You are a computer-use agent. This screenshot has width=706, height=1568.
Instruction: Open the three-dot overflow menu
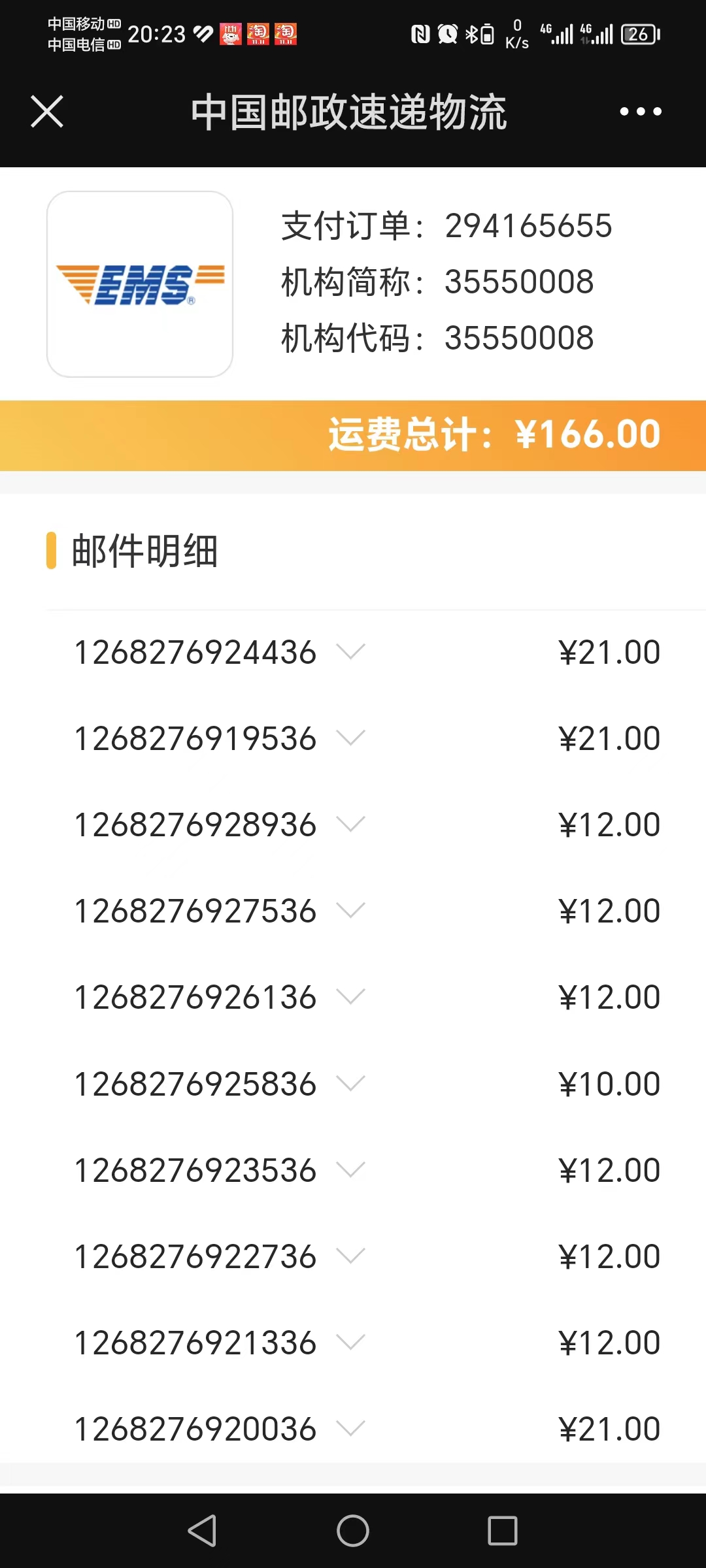tap(641, 112)
